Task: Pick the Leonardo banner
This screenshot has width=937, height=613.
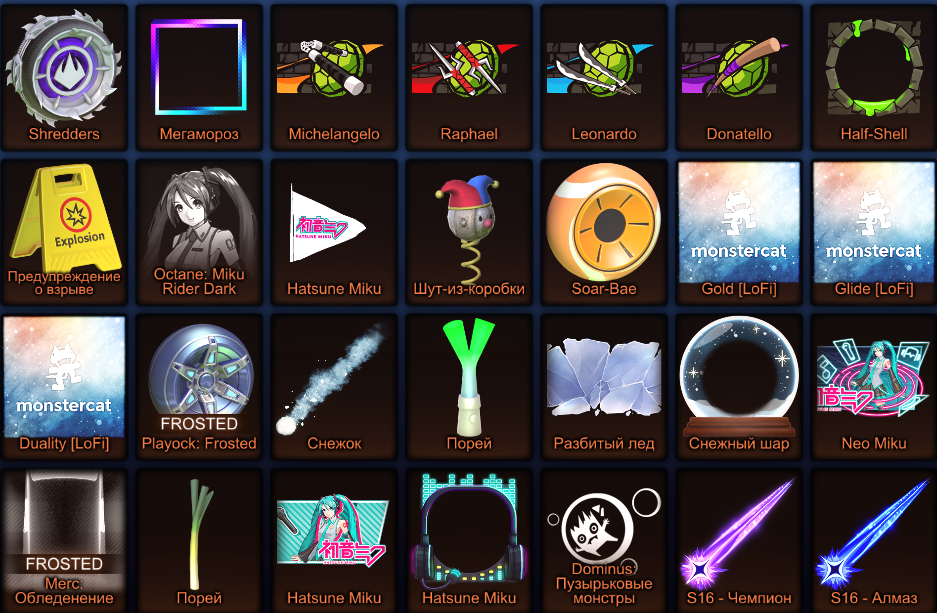Action: click(x=604, y=75)
